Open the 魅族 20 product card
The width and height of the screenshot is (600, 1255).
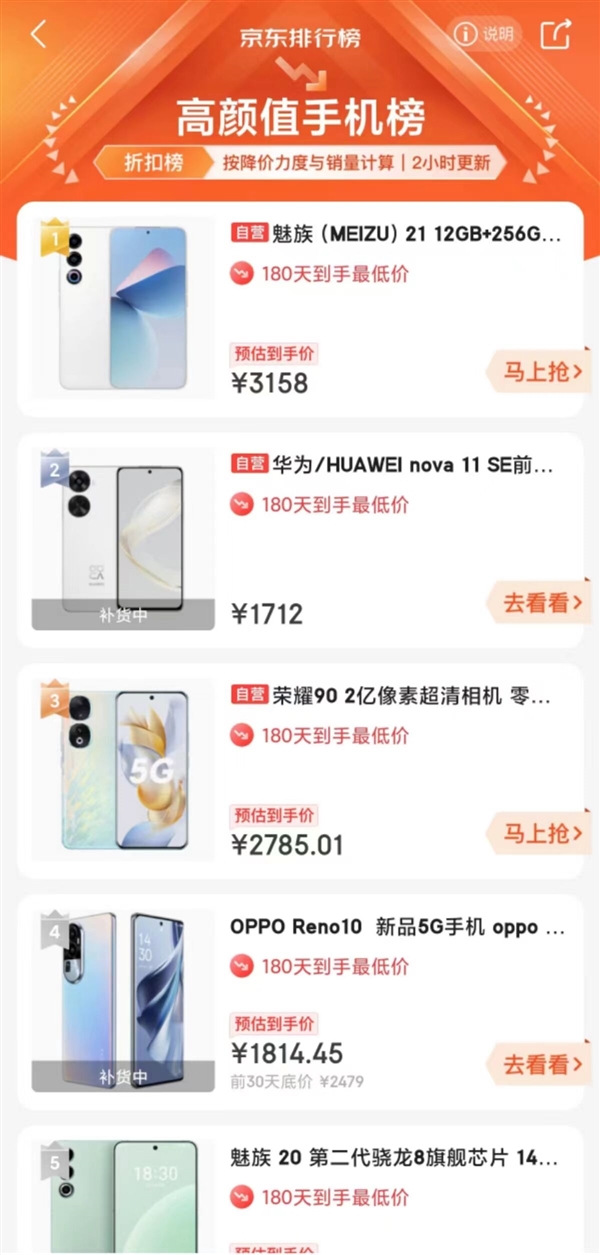[x=394, y=1160]
